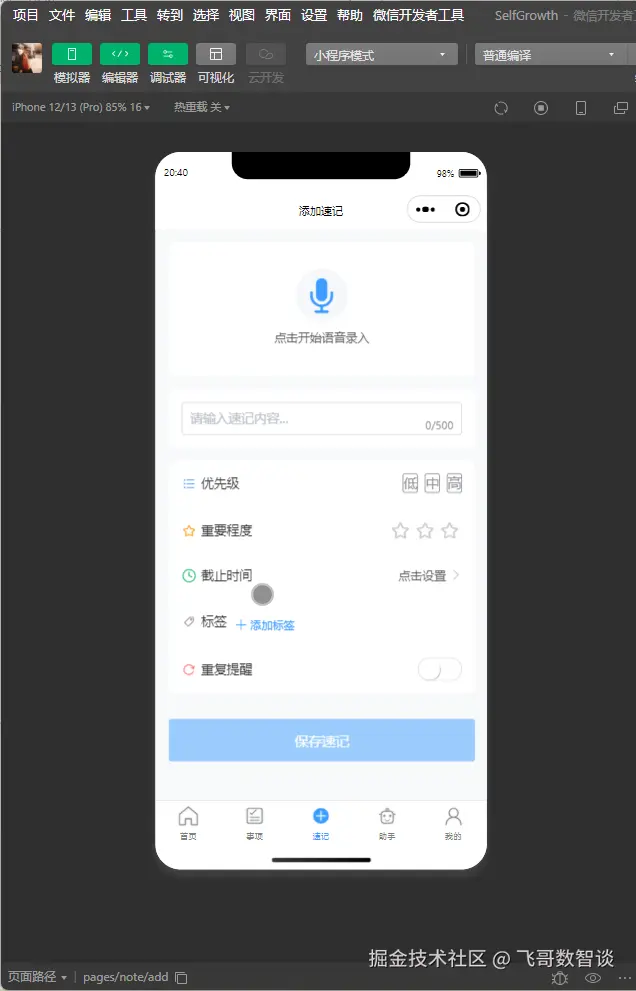Tap 添加标签 to add a tag
The height and width of the screenshot is (991, 636).
(265, 625)
